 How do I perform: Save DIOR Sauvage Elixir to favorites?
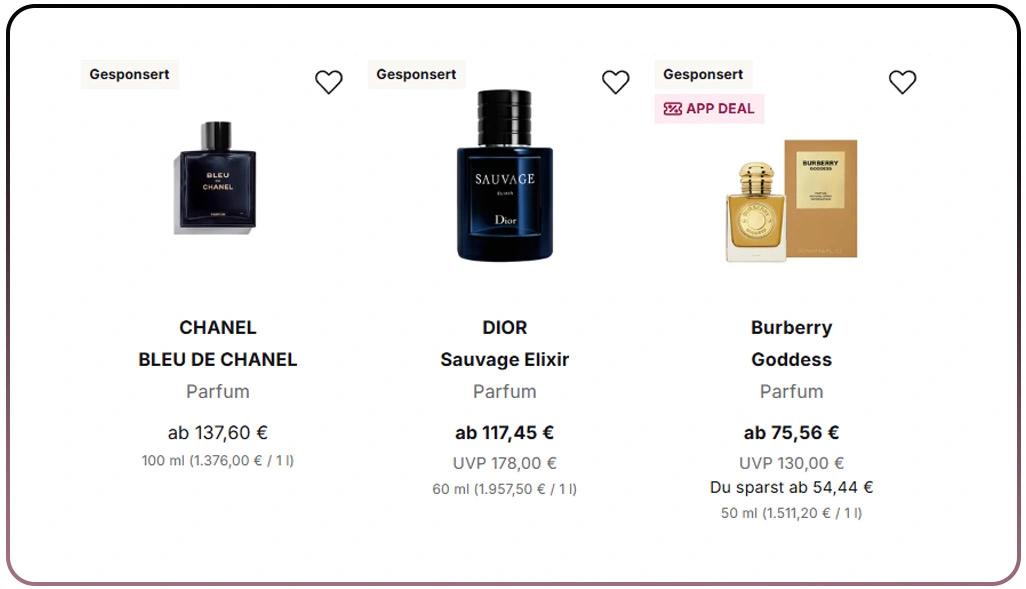616,82
